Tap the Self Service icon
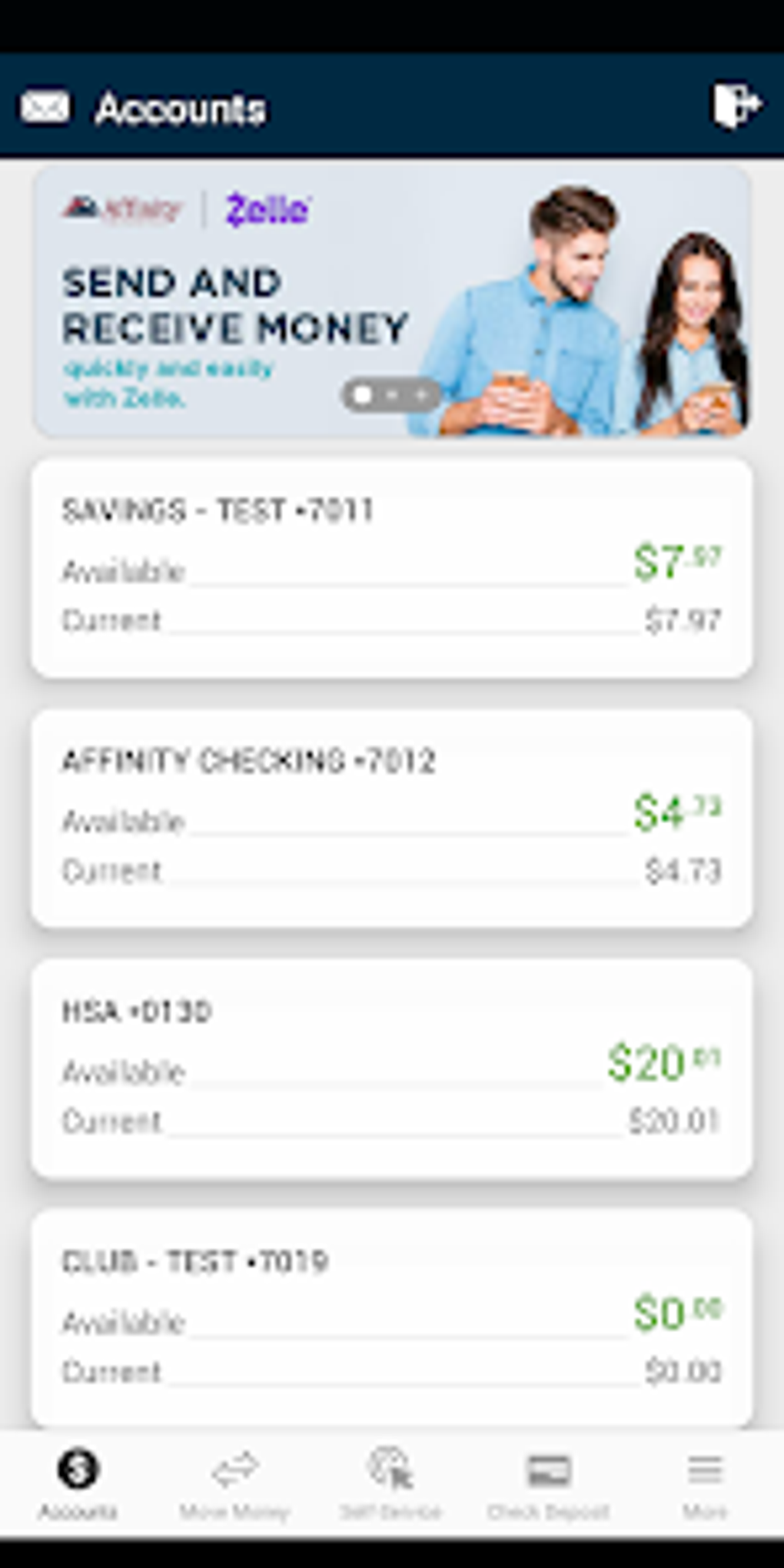Screen dimensions: 784x1568 click(390, 1464)
